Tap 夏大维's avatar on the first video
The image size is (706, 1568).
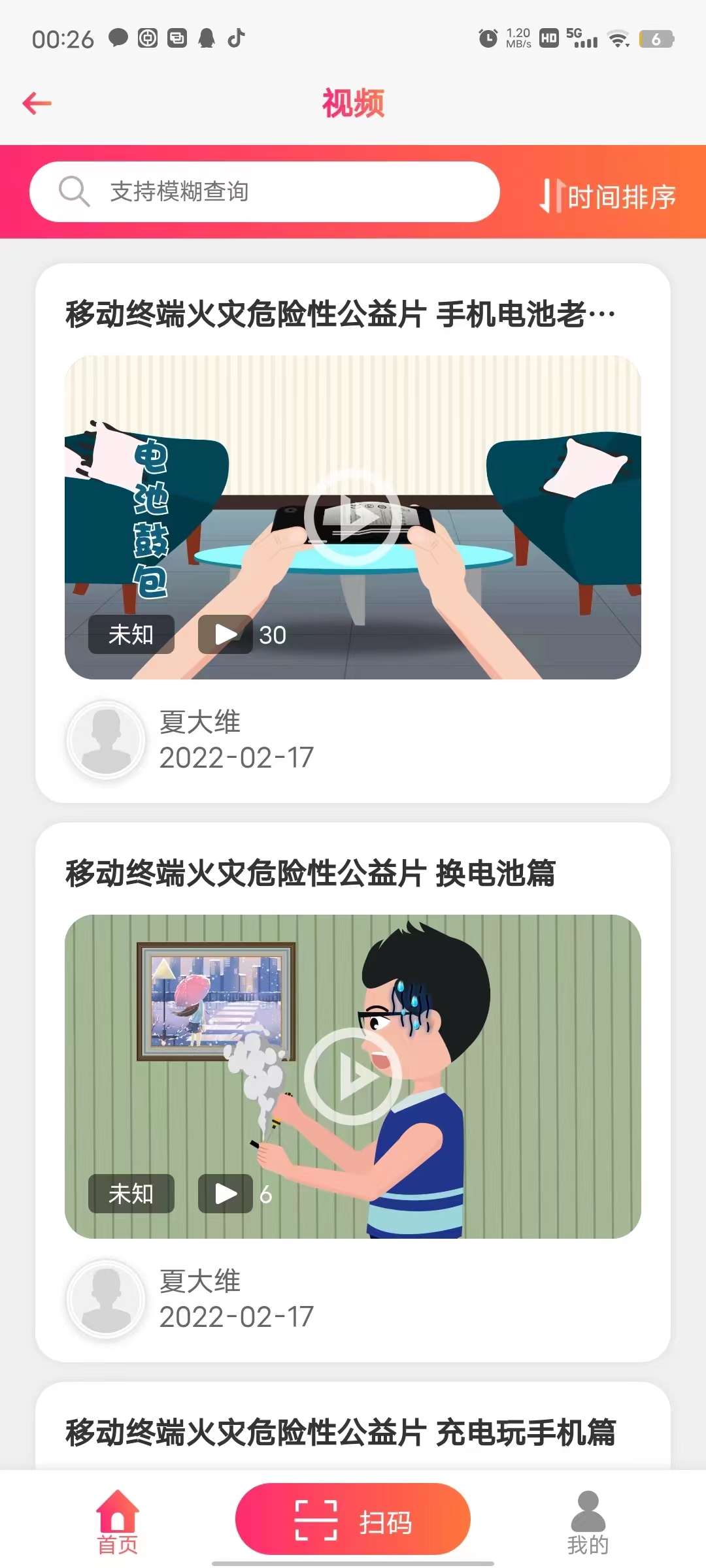tap(106, 740)
